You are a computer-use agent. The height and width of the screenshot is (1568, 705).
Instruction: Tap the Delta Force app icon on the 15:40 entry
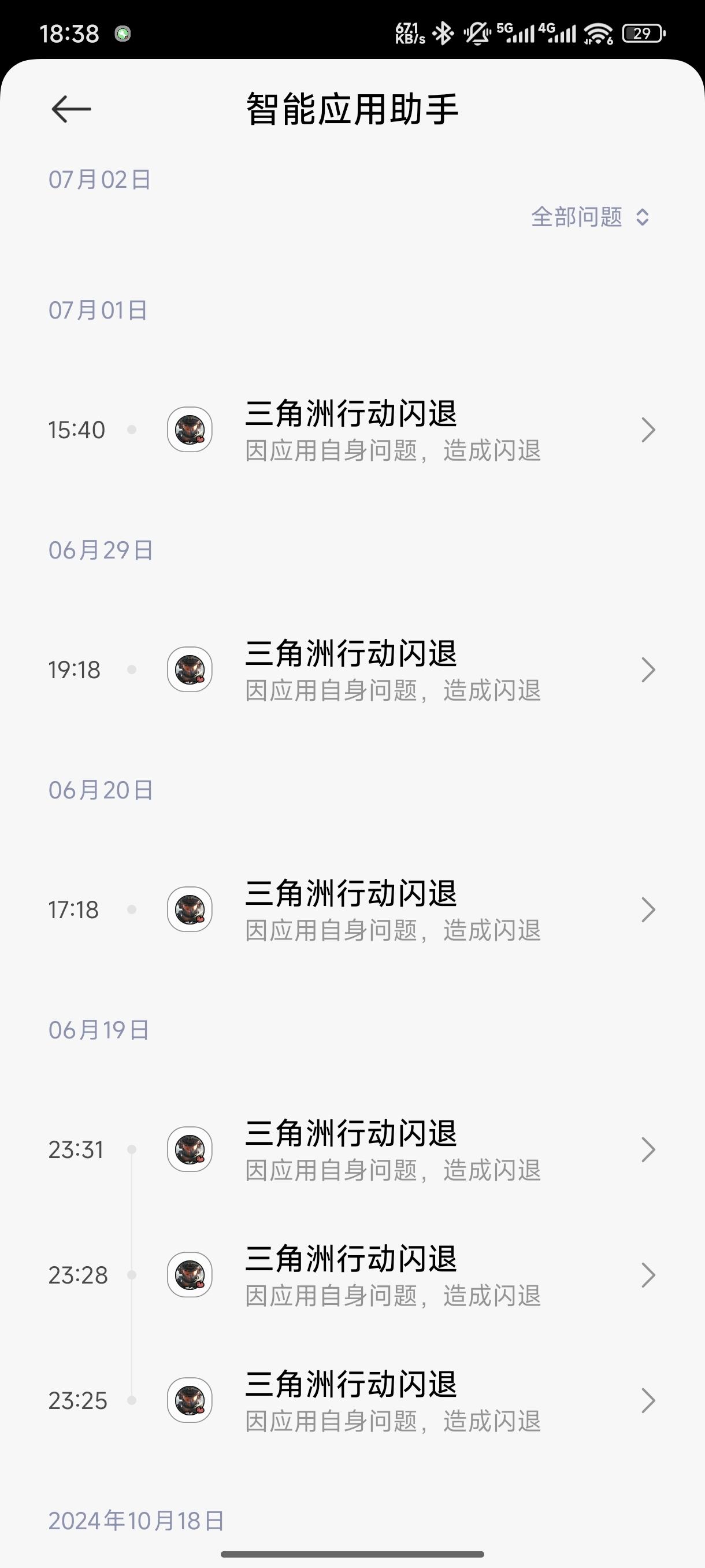(x=189, y=429)
